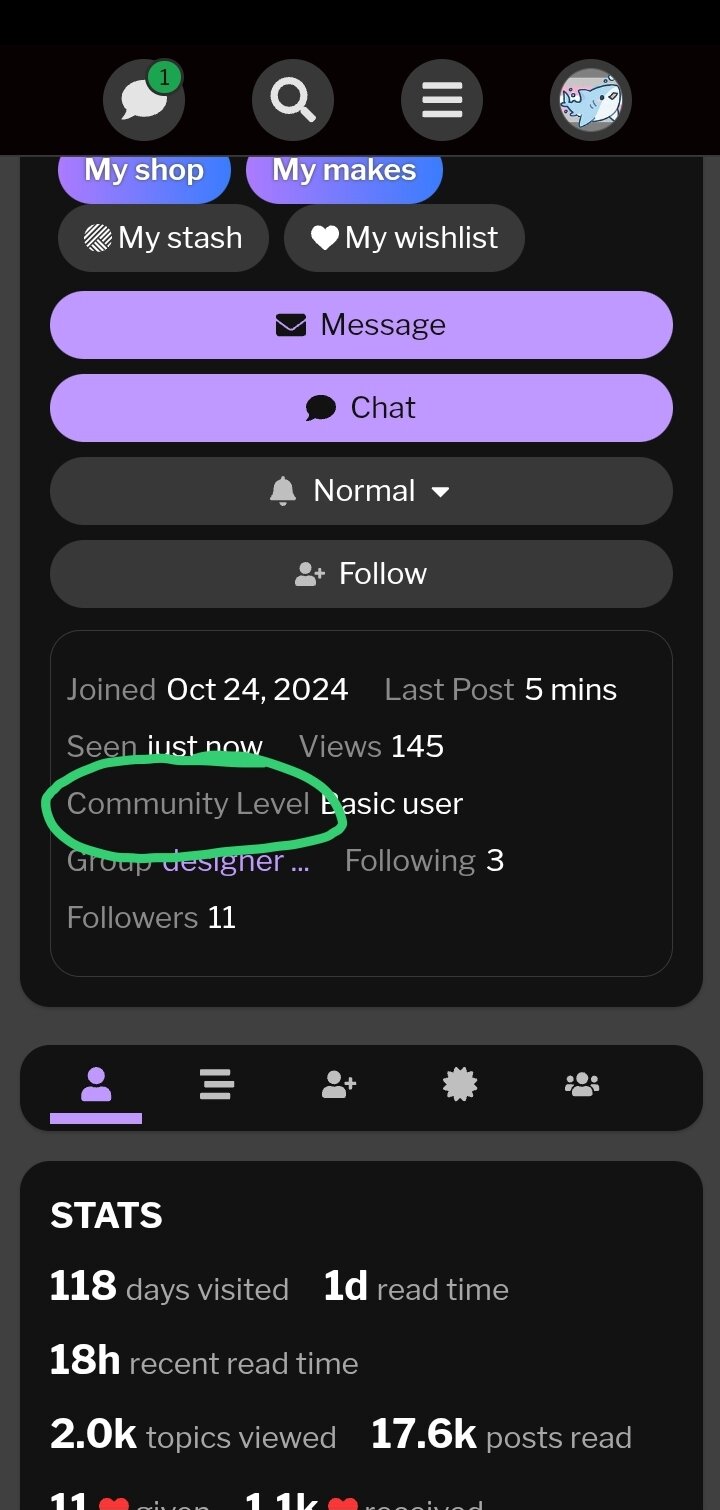
Task: Switch to the follow tab
Action: coord(339,1085)
